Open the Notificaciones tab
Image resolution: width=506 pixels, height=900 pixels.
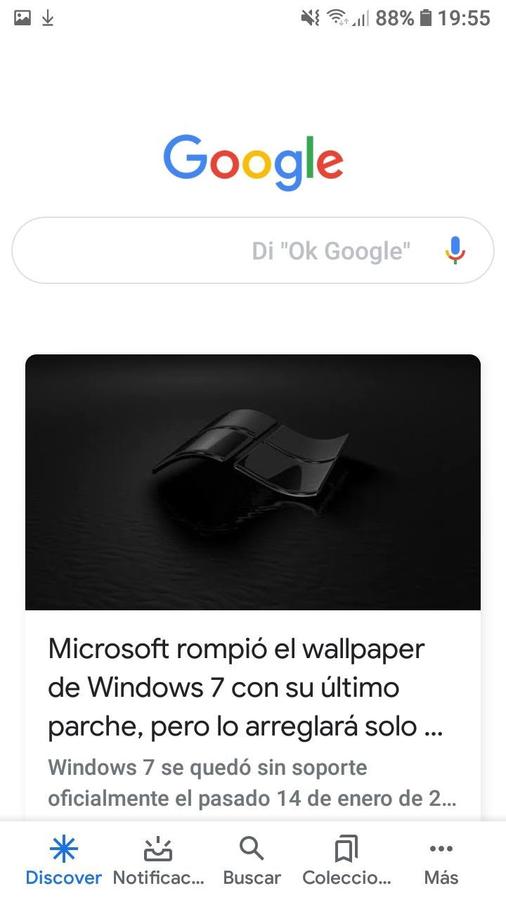click(158, 860)
